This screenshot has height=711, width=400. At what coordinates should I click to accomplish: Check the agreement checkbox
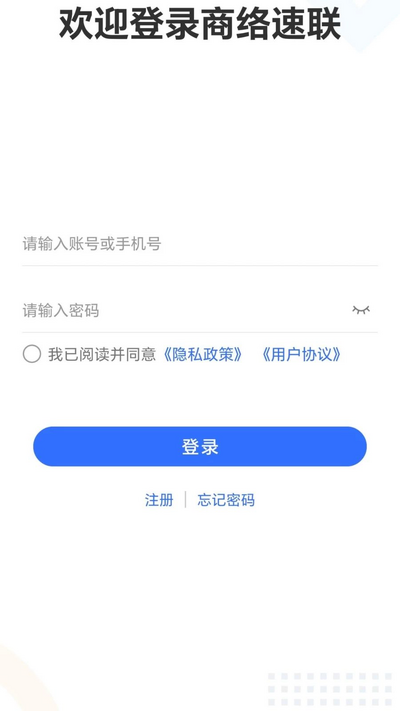[x=32, y=354]
